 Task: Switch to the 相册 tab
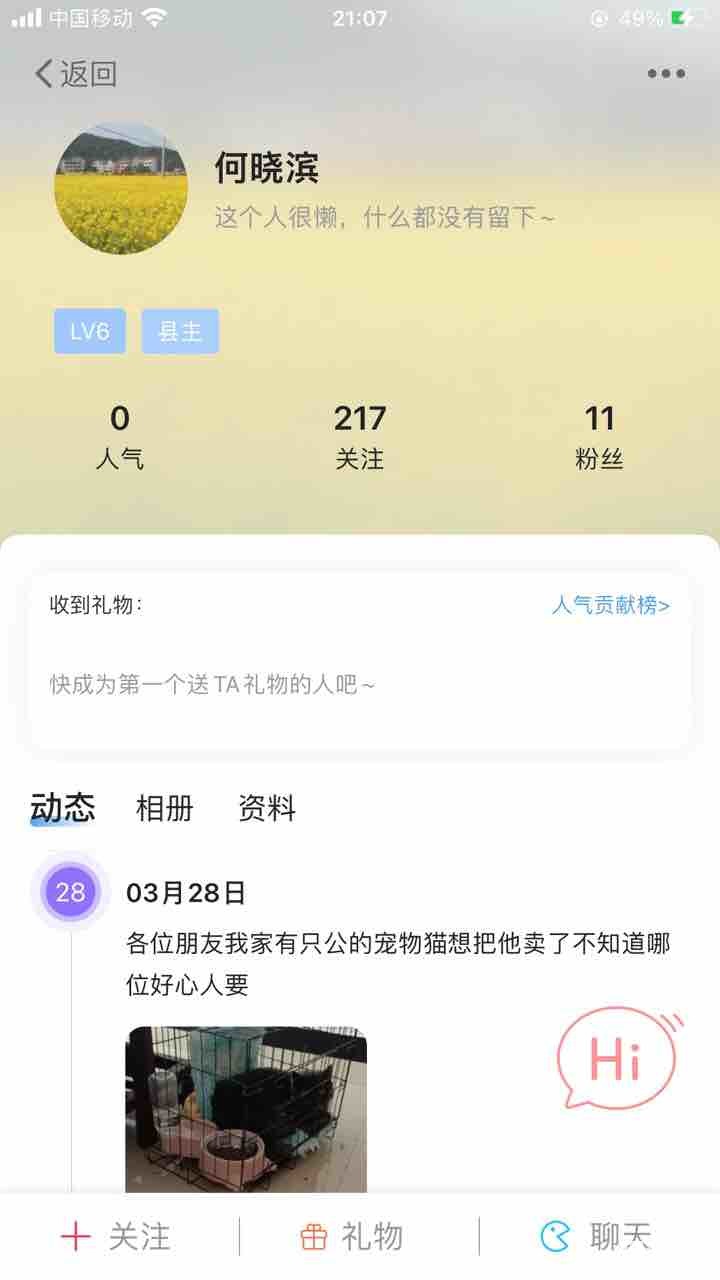click(x=164, y=808)
